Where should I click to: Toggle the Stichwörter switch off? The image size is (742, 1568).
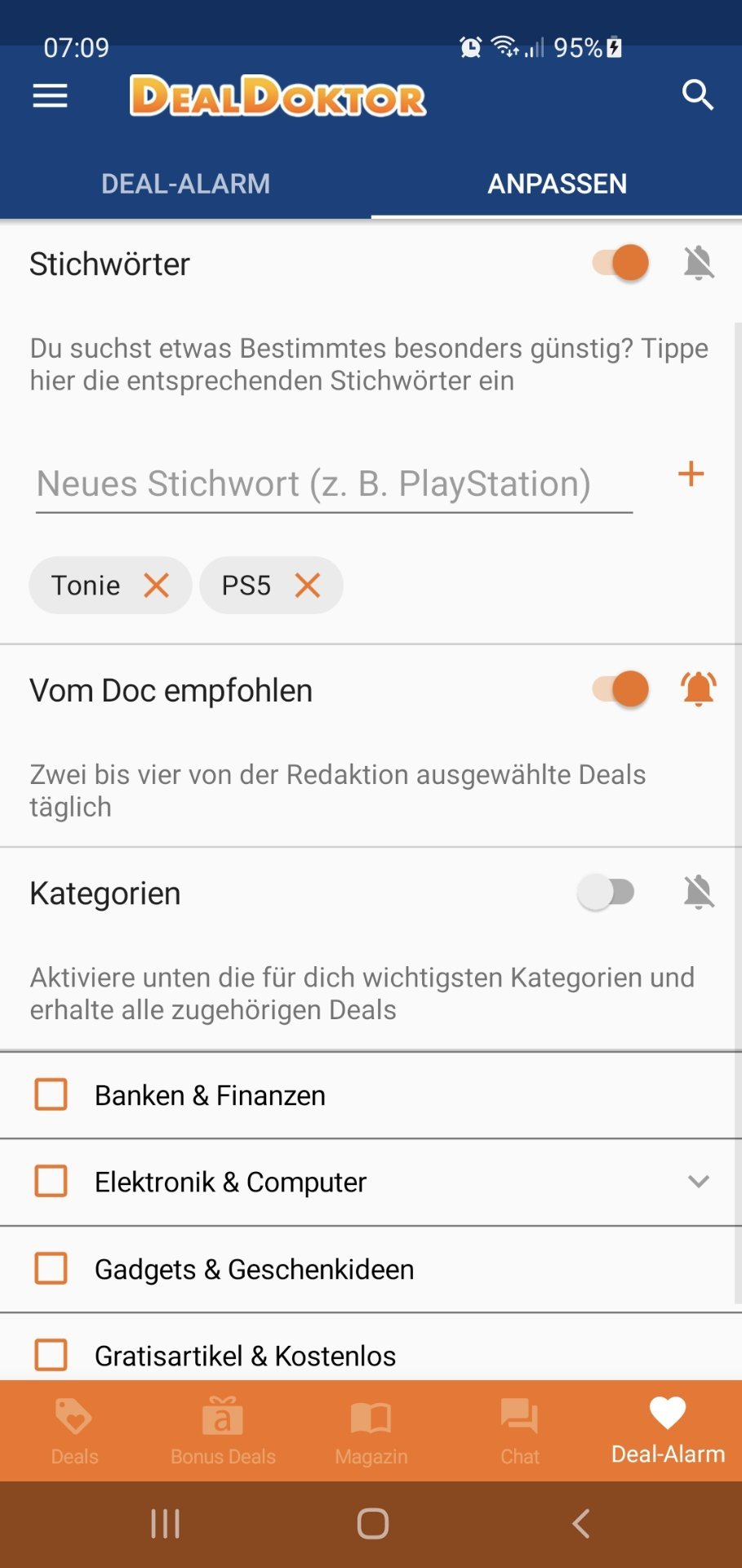click(620, 263)
